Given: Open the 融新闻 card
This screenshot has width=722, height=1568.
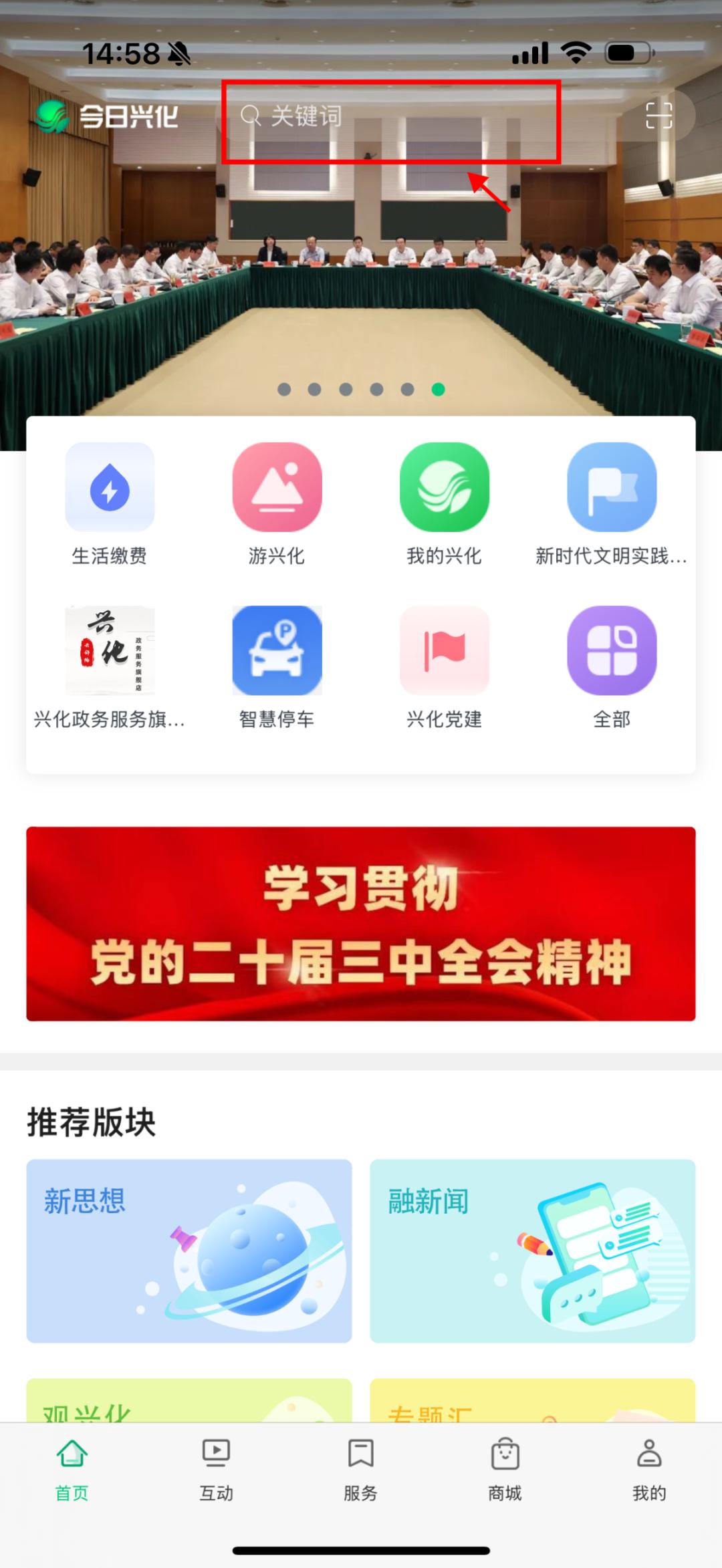Looking at the screenshot, I should point(532,1251).
